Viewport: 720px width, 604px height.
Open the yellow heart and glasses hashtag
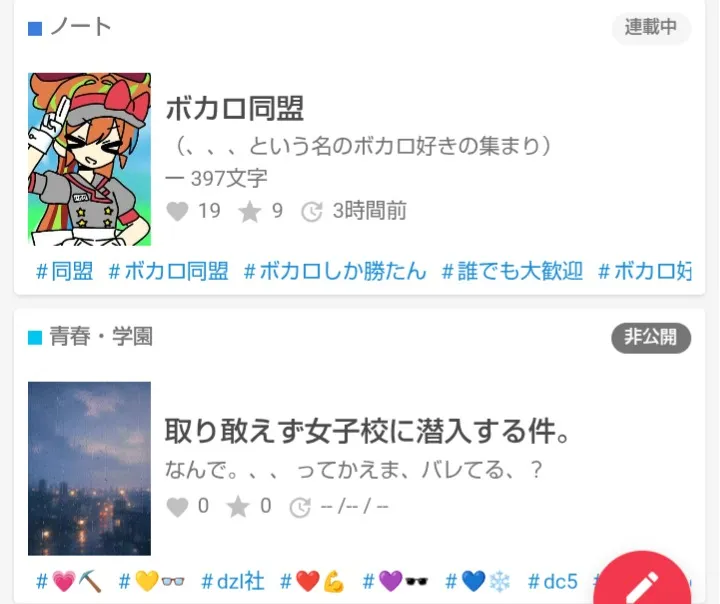tap(152, 581)
